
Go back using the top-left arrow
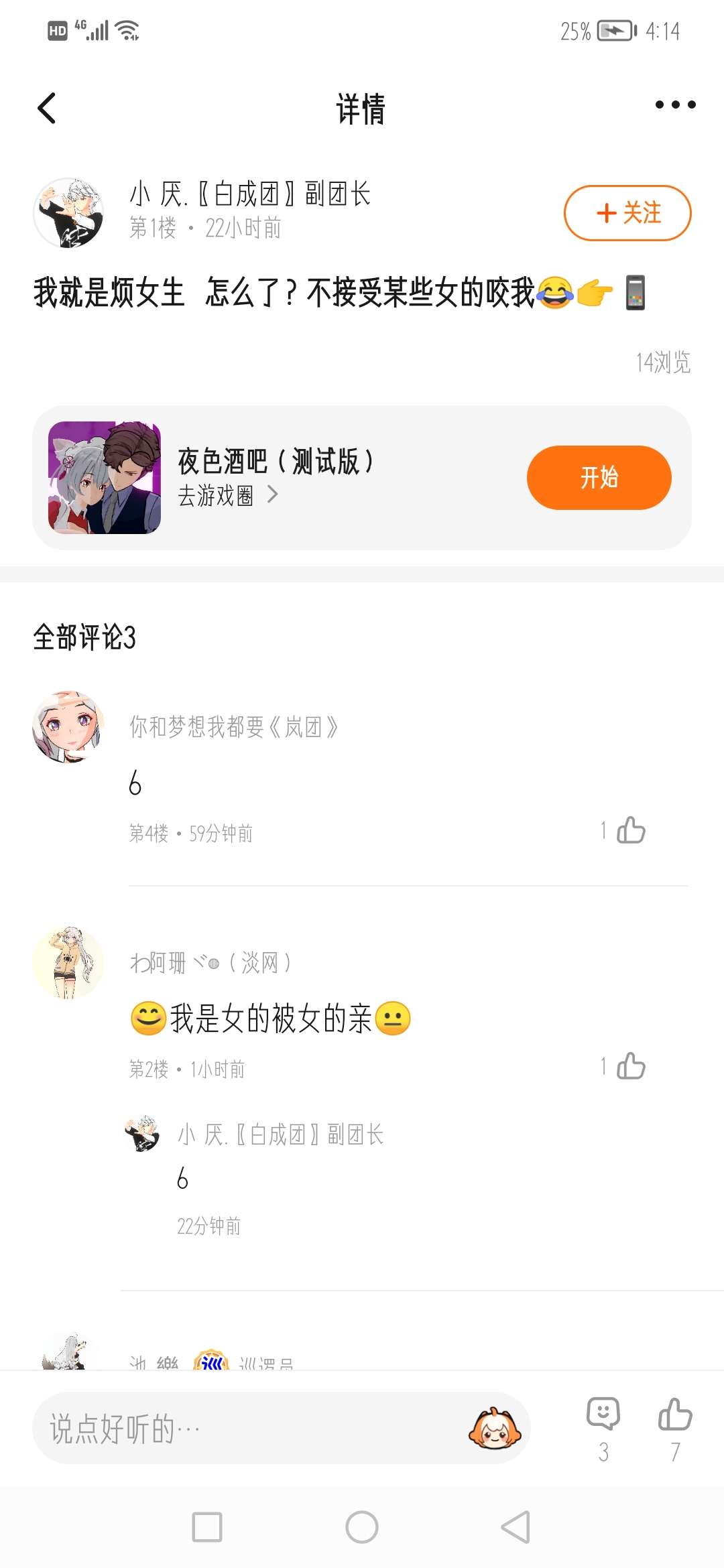(47, 108)
